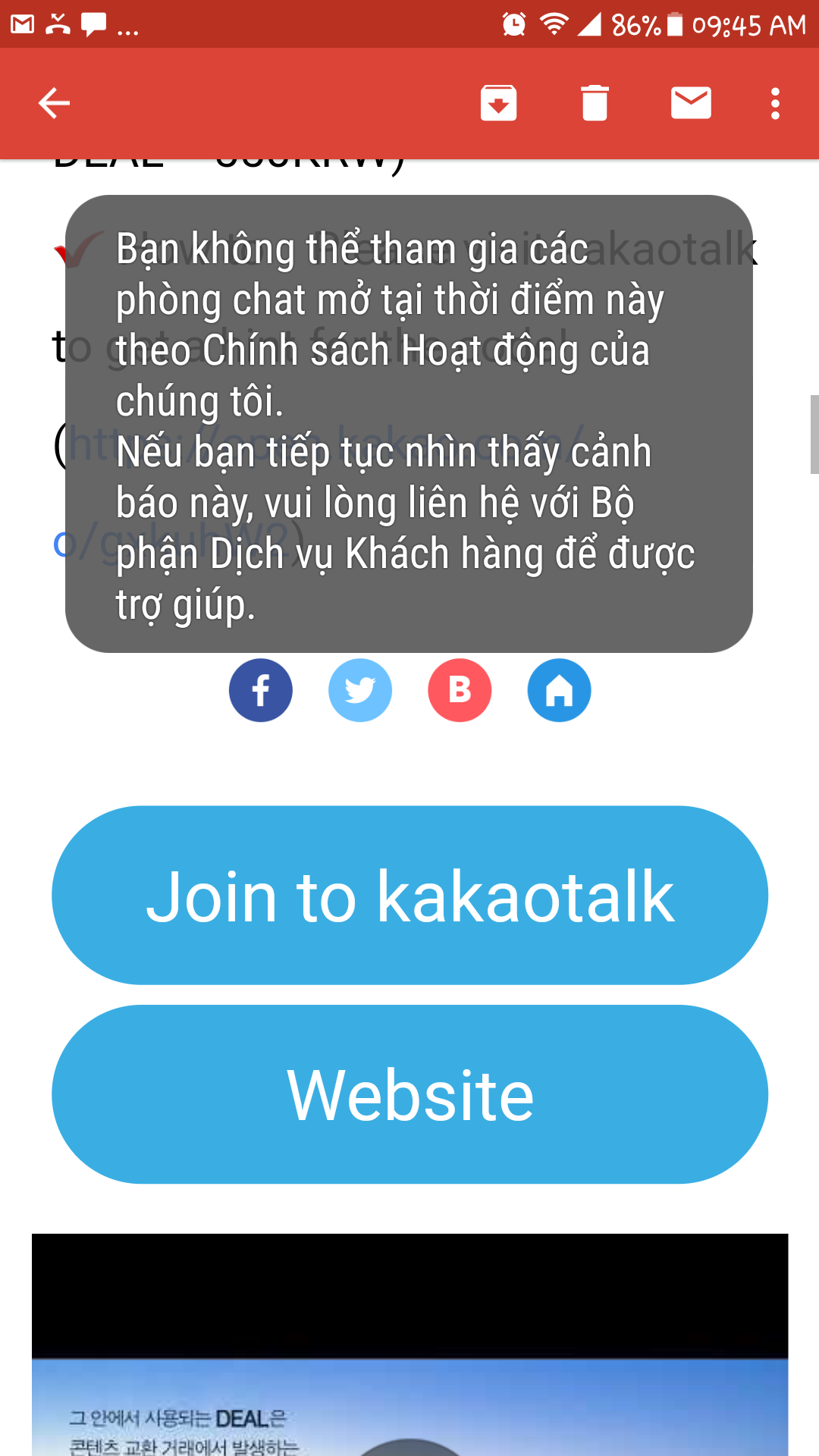Mark email as unread
Viewport: 819px width, 1456px height.
(691, 103)
